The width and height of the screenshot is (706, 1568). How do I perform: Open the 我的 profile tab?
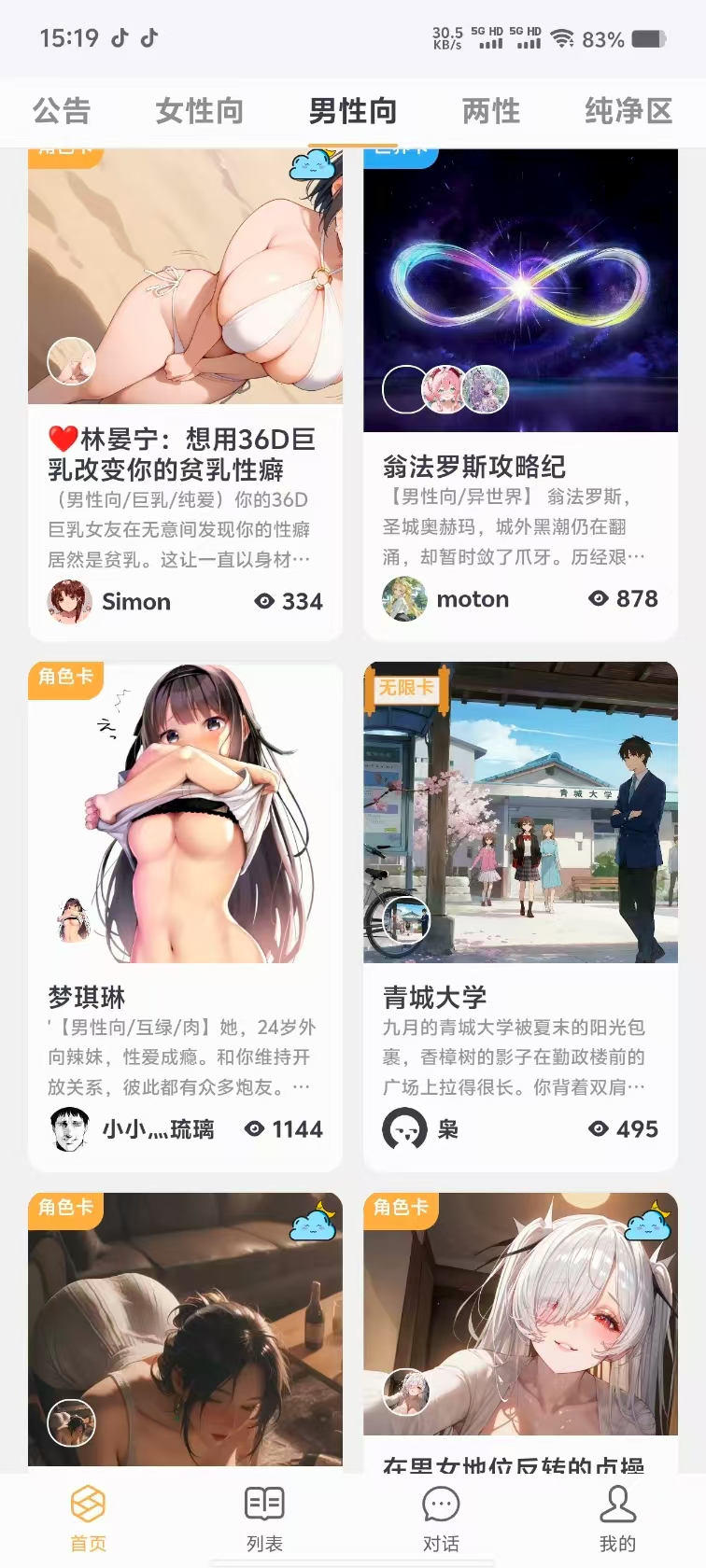617,1519
